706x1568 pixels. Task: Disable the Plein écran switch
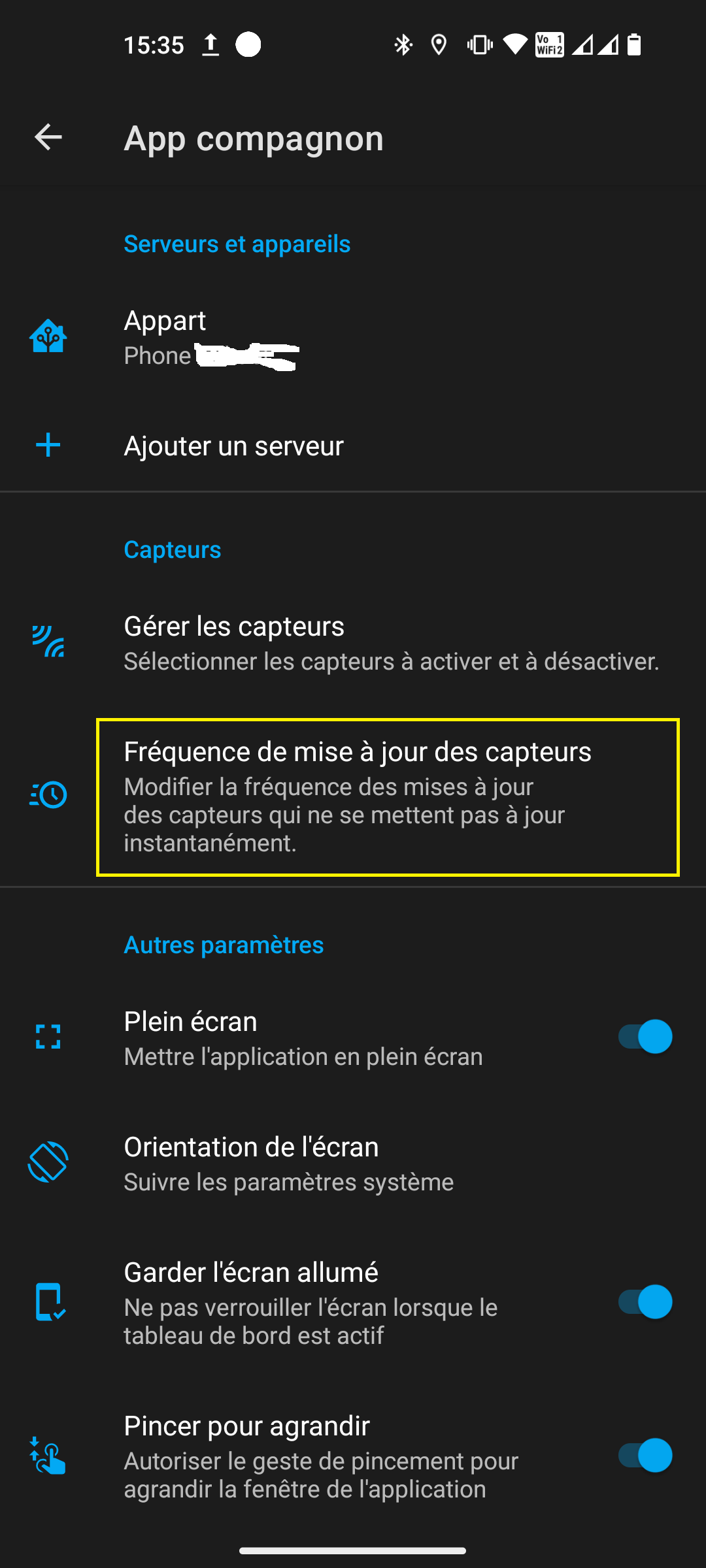tap(645, 1037)
